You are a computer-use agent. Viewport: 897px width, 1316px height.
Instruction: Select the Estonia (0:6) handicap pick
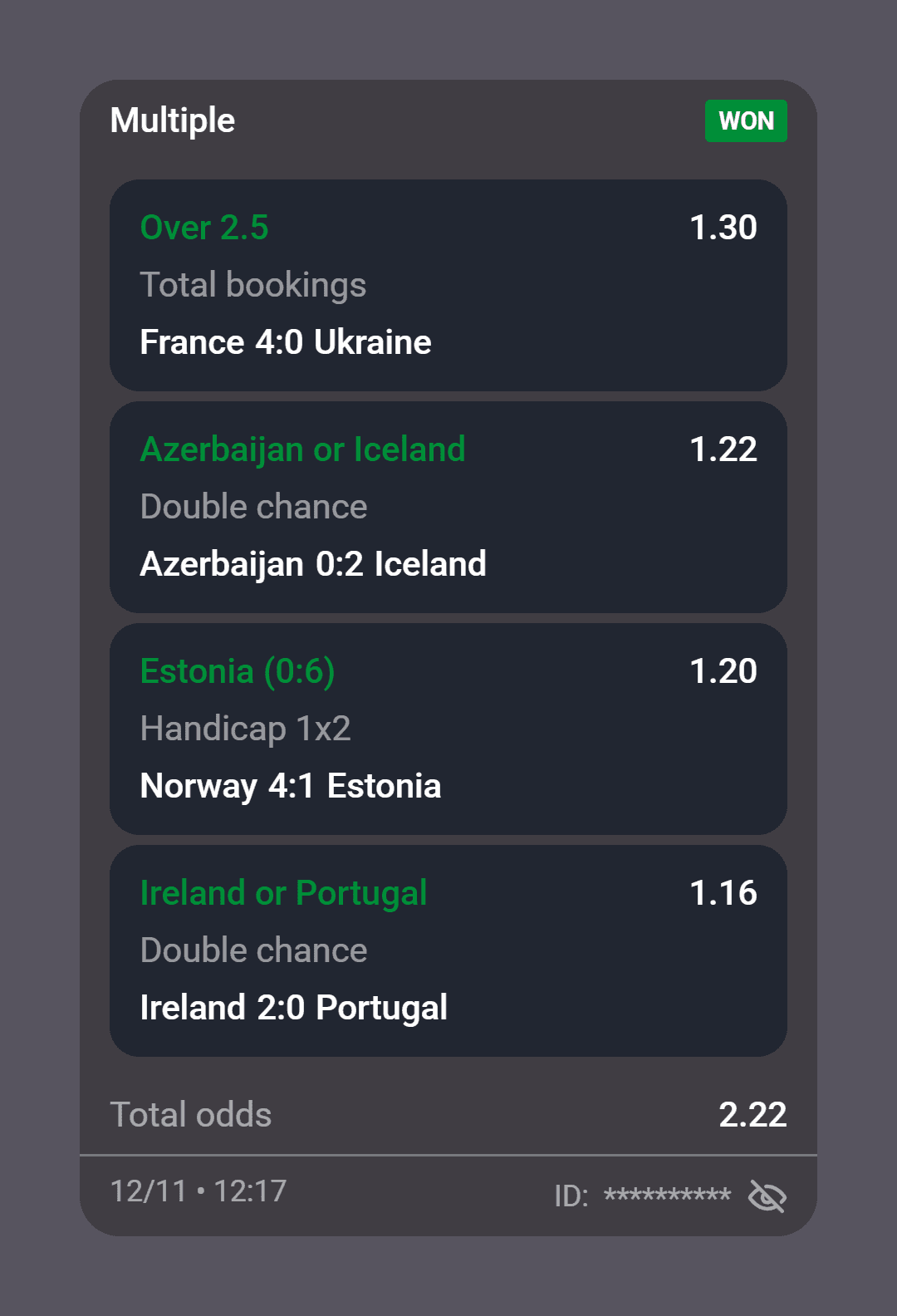coord(238,671)
